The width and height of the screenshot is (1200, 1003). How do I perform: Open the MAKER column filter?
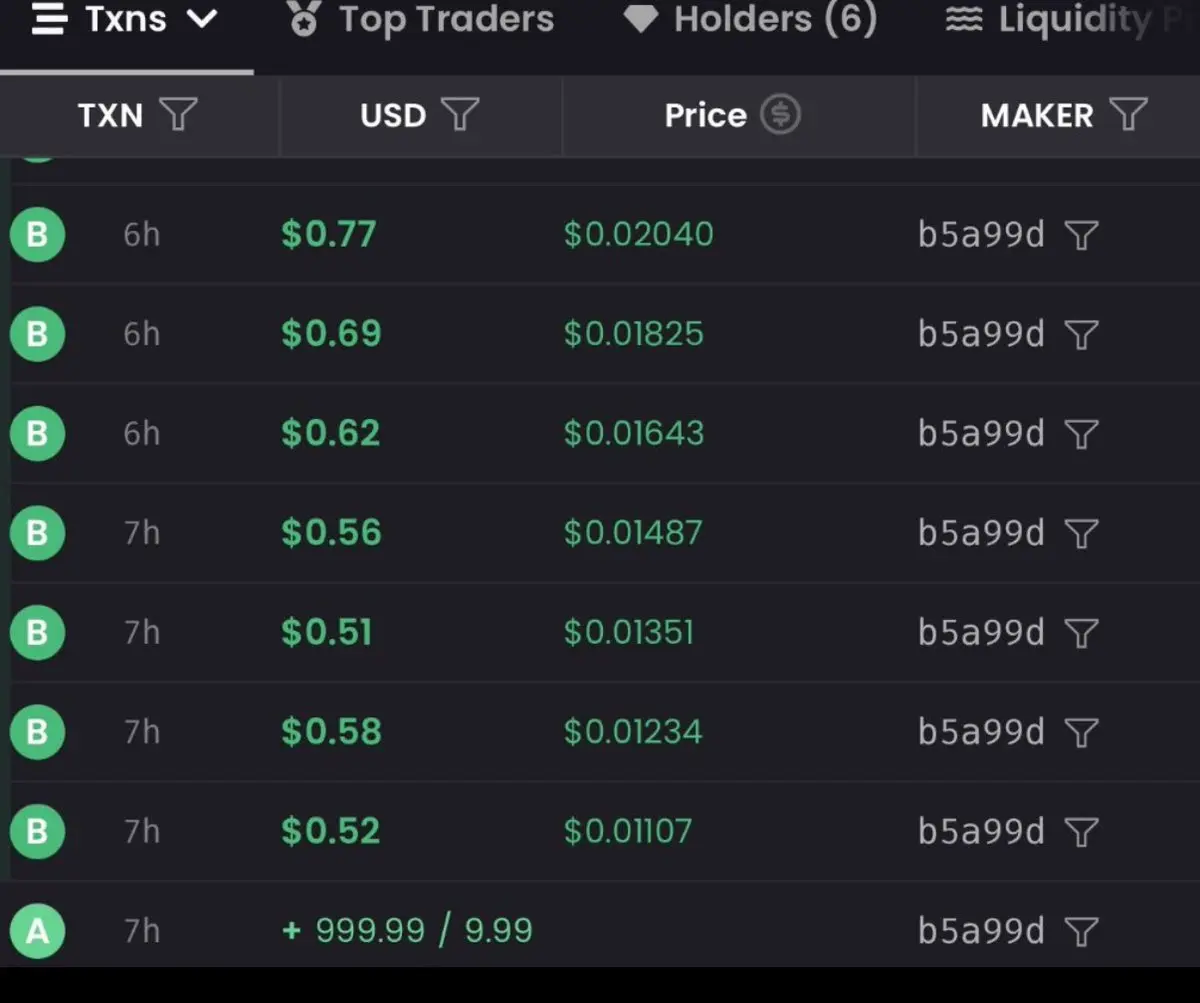[1128, 115]
